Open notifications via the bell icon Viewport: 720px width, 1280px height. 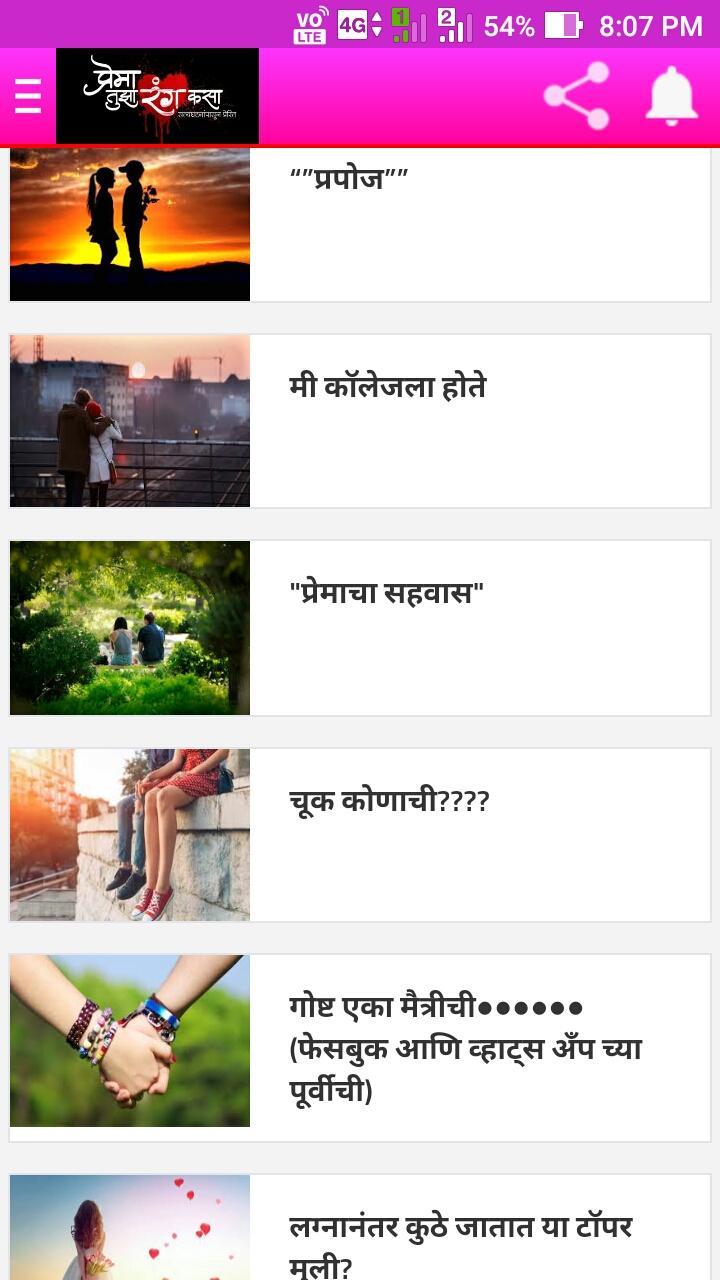(x=672, y=96)
